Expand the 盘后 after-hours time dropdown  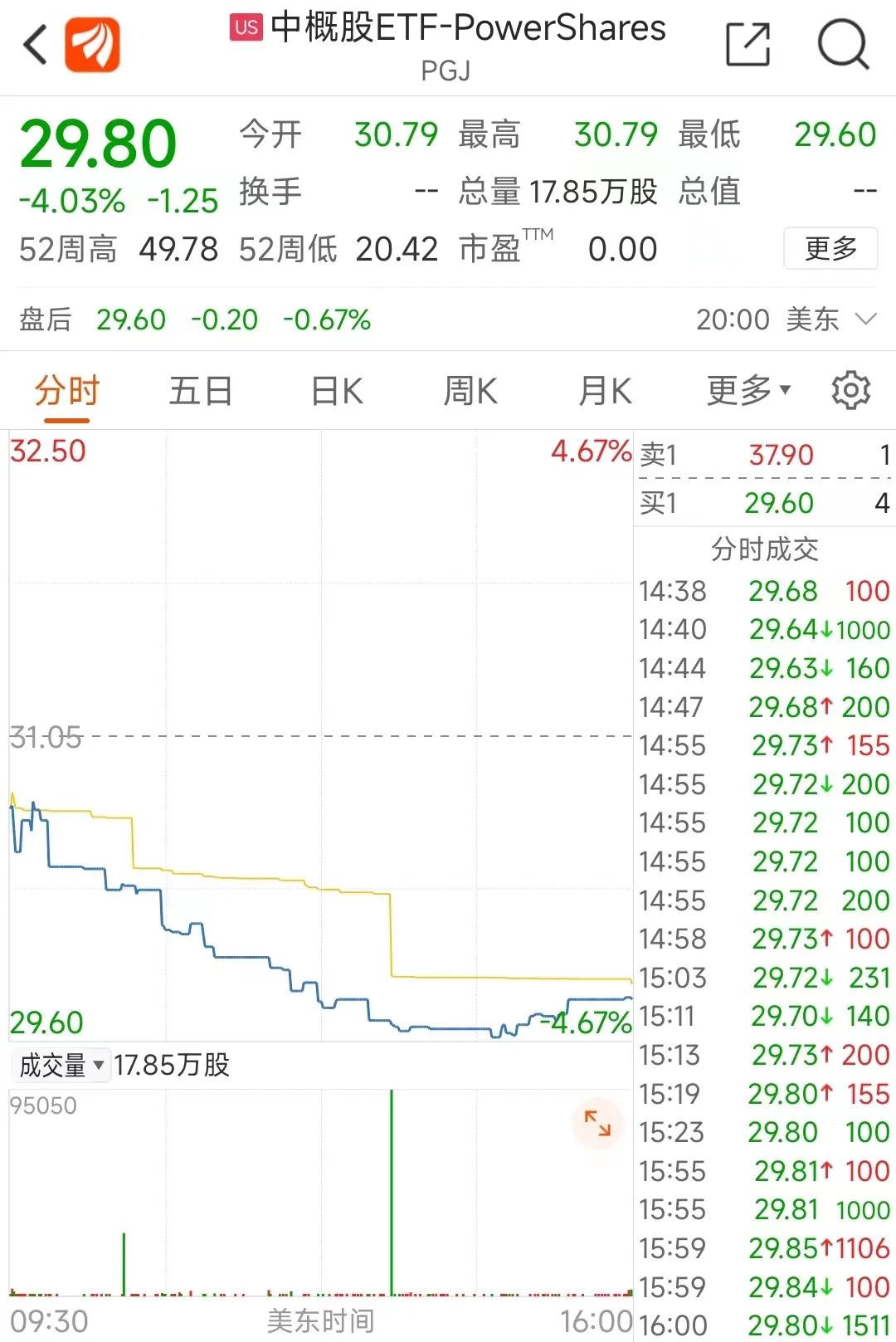[865, 320]
